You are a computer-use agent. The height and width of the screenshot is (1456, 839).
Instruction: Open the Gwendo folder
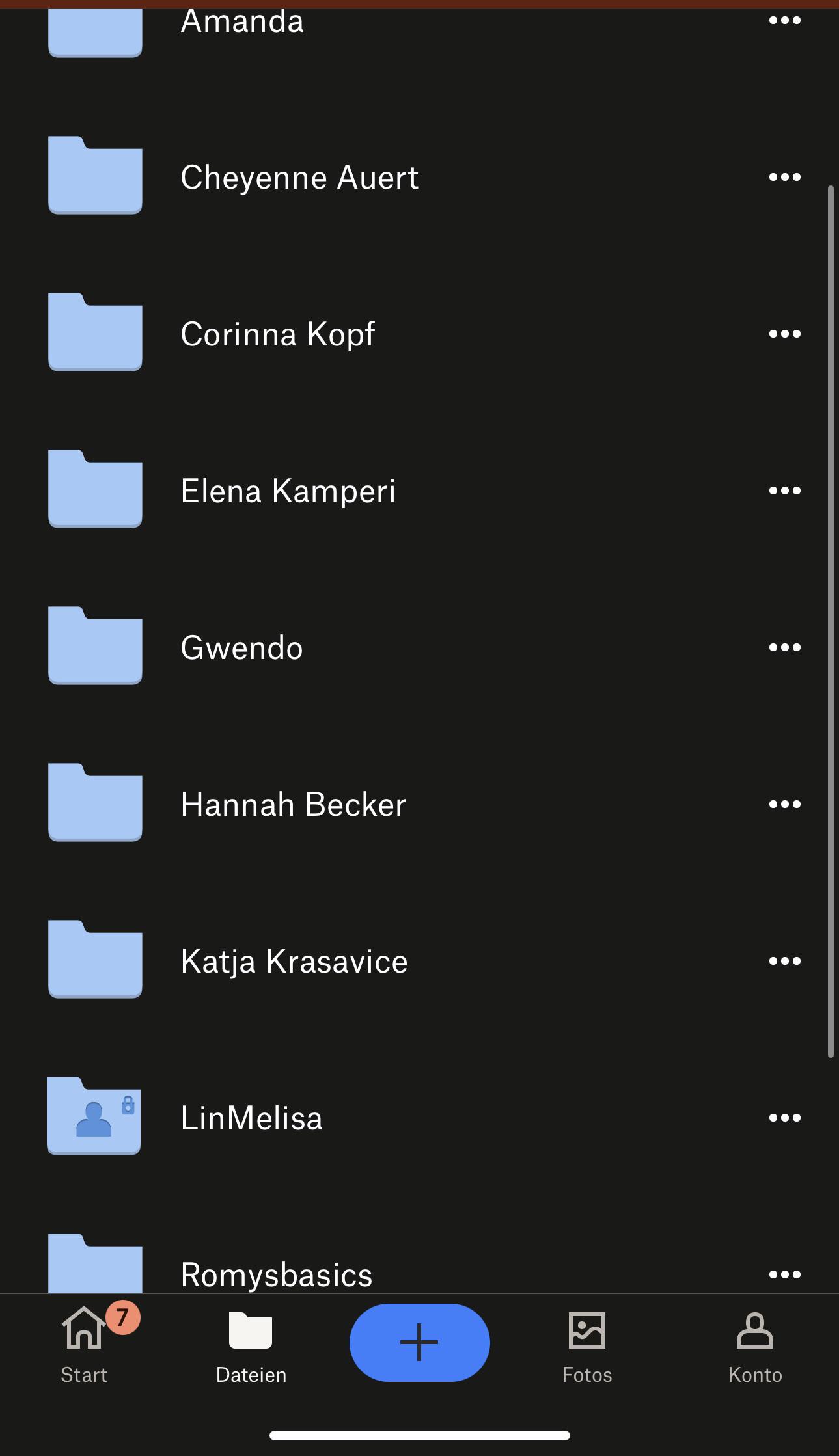click(241, 647)
